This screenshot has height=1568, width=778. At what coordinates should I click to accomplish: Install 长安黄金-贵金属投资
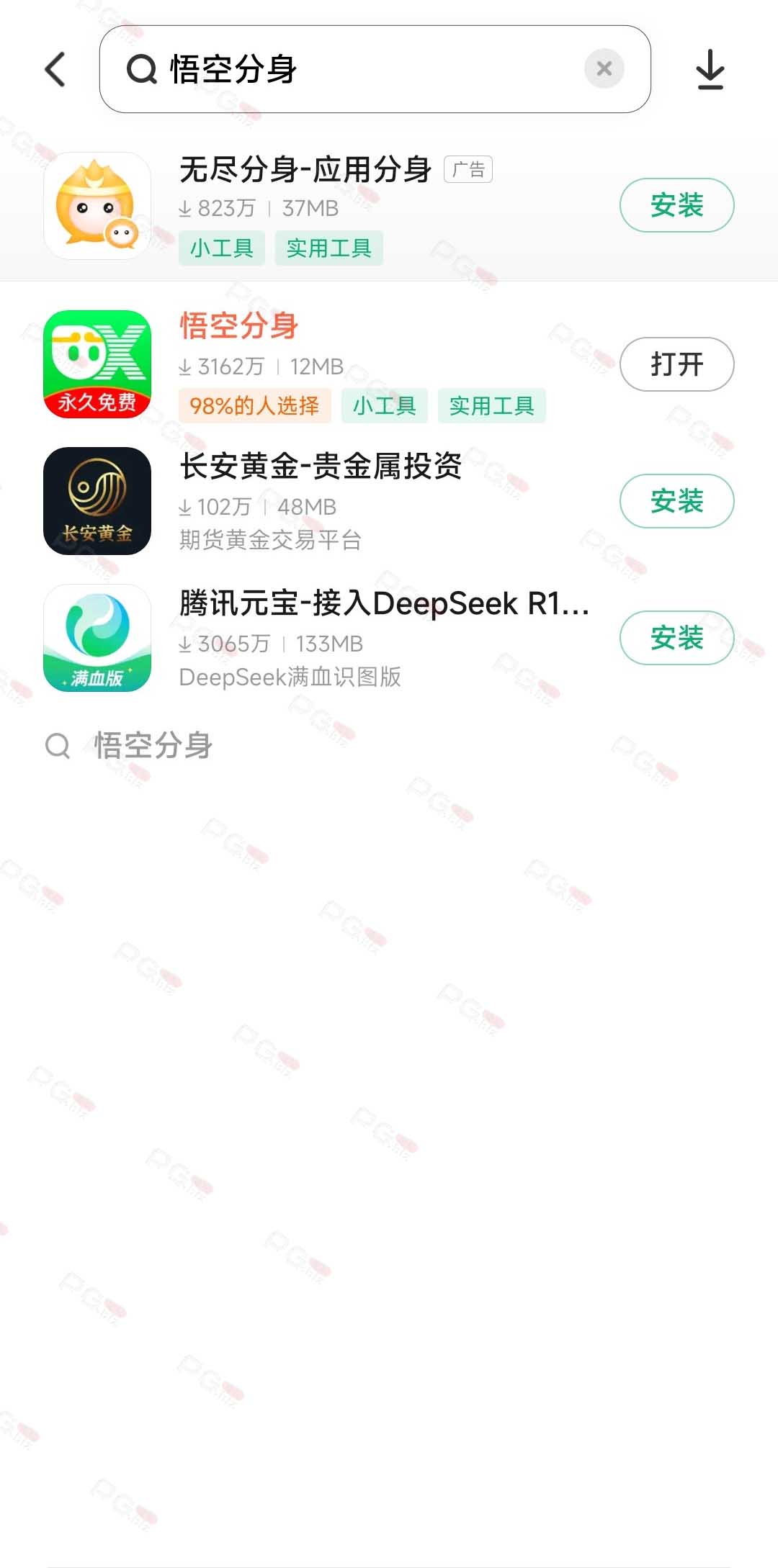point(676,501)
